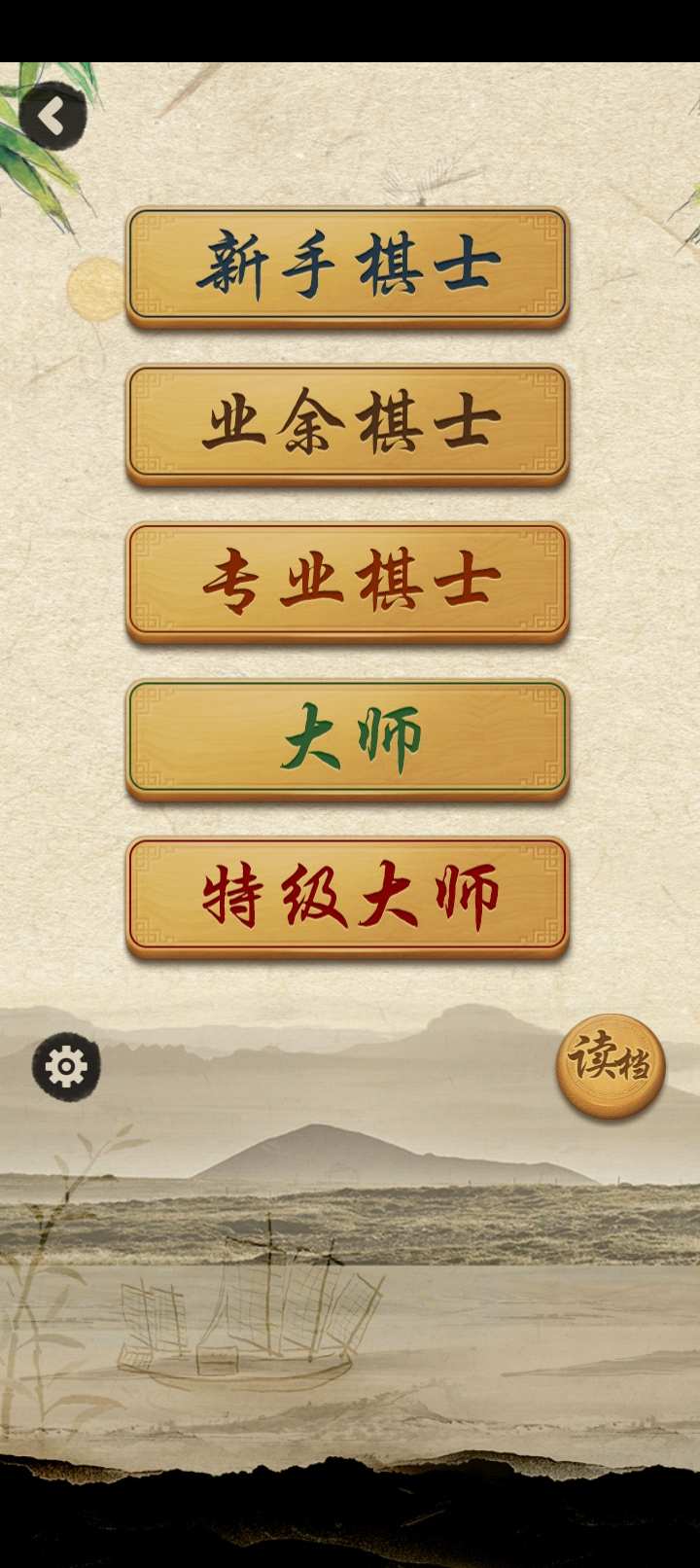Image resolution: width=700 pixels, height=1568 pixels.
Task: Select the 新手棋士 difficulty
Action: 347,266
